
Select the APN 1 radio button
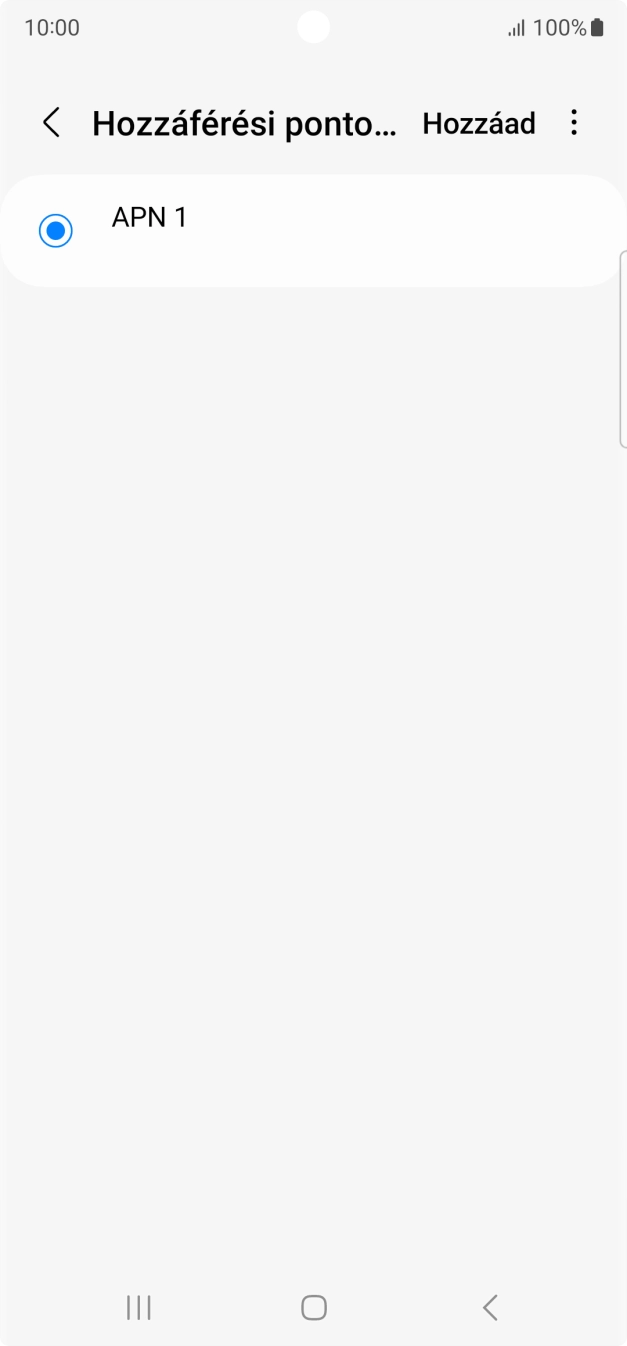(56, 231)
